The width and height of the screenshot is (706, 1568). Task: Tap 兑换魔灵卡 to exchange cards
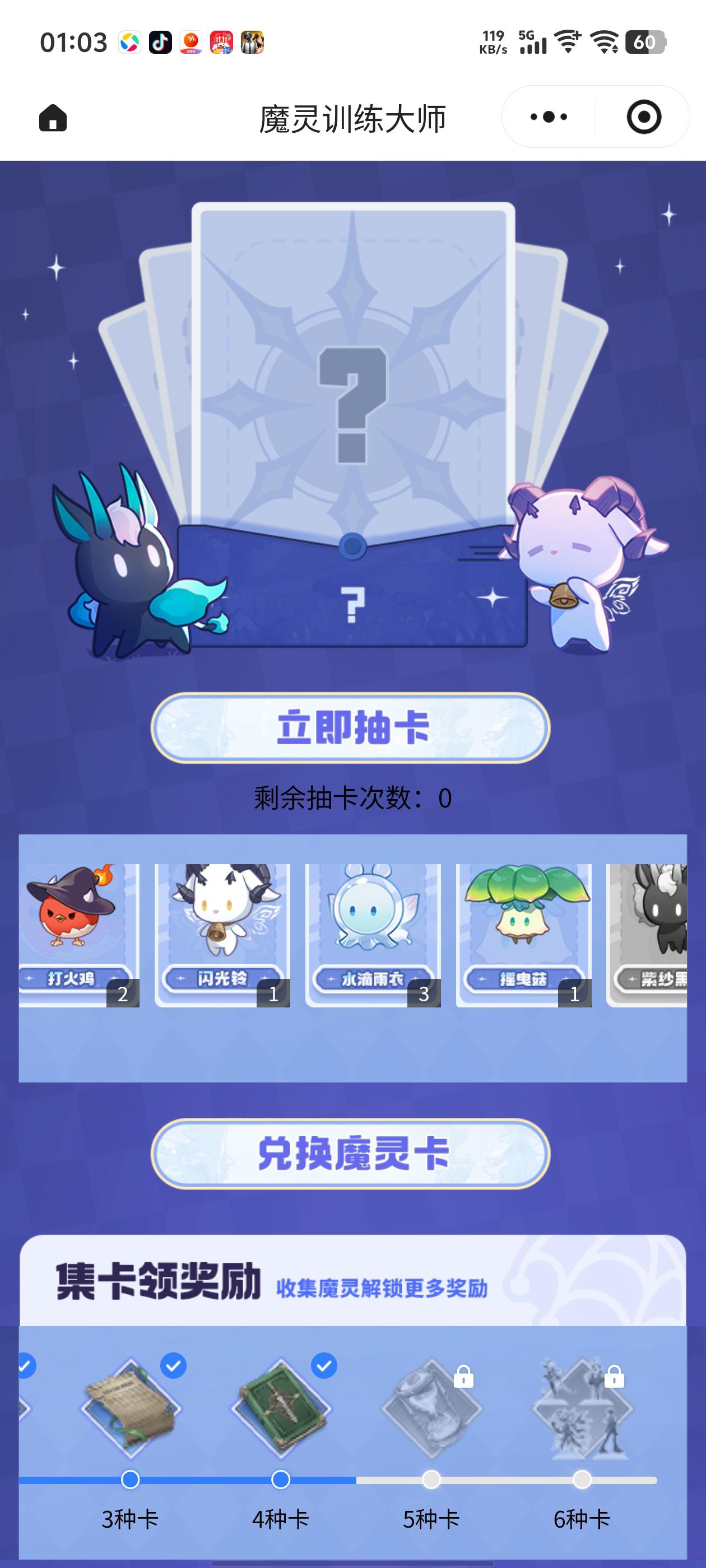pyautogui.click(x=351, y=1154)
